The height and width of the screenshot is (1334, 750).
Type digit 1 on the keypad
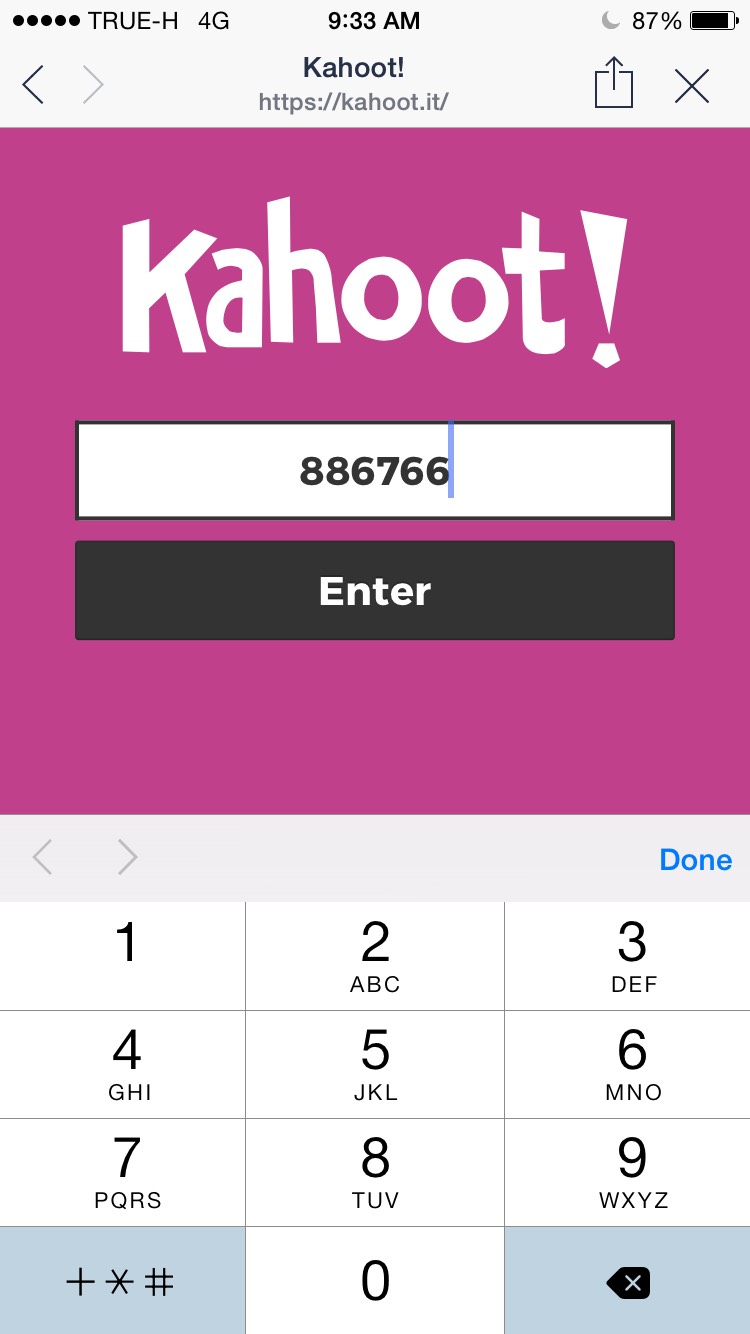pos(123,955)
